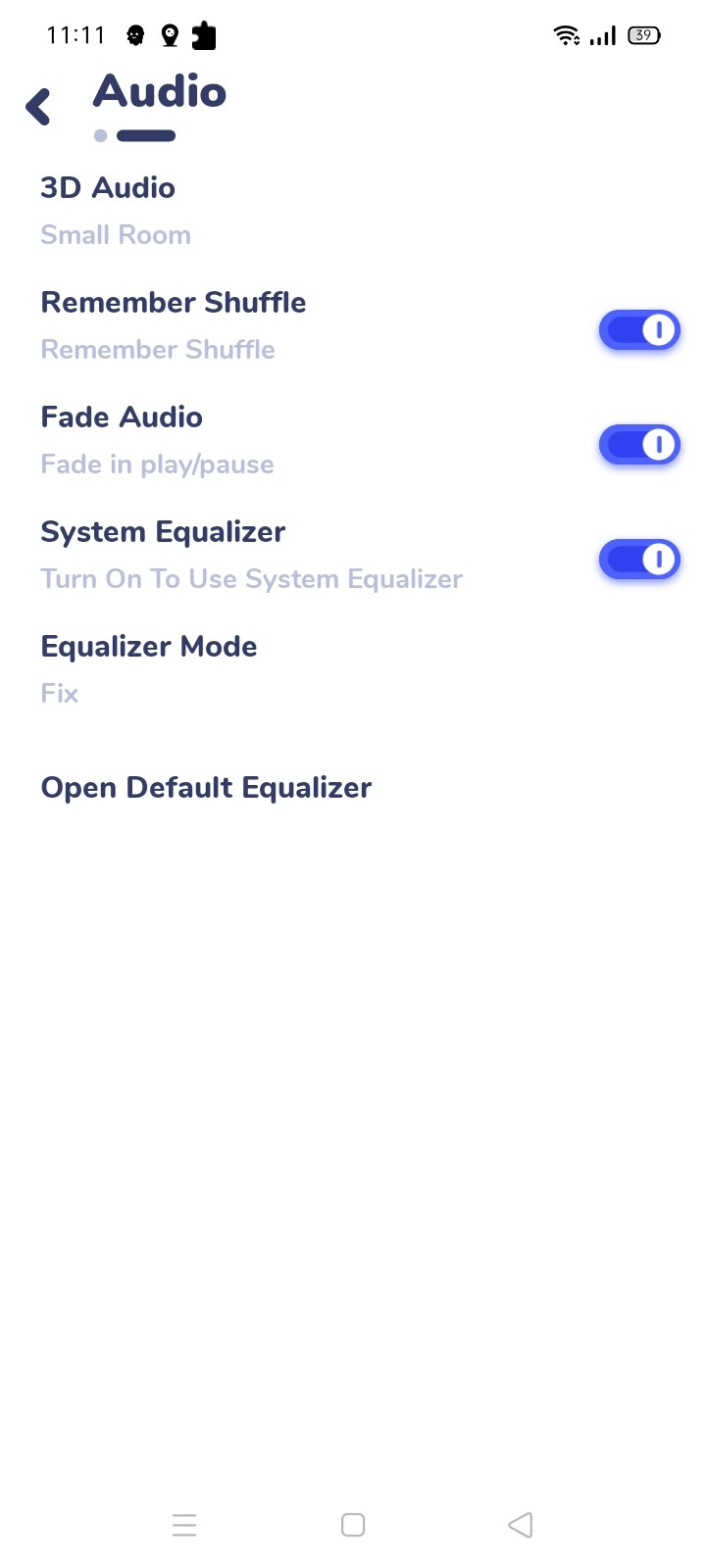
Task: Tap the clock showing 11:11
Action: [x=76, y=34]
